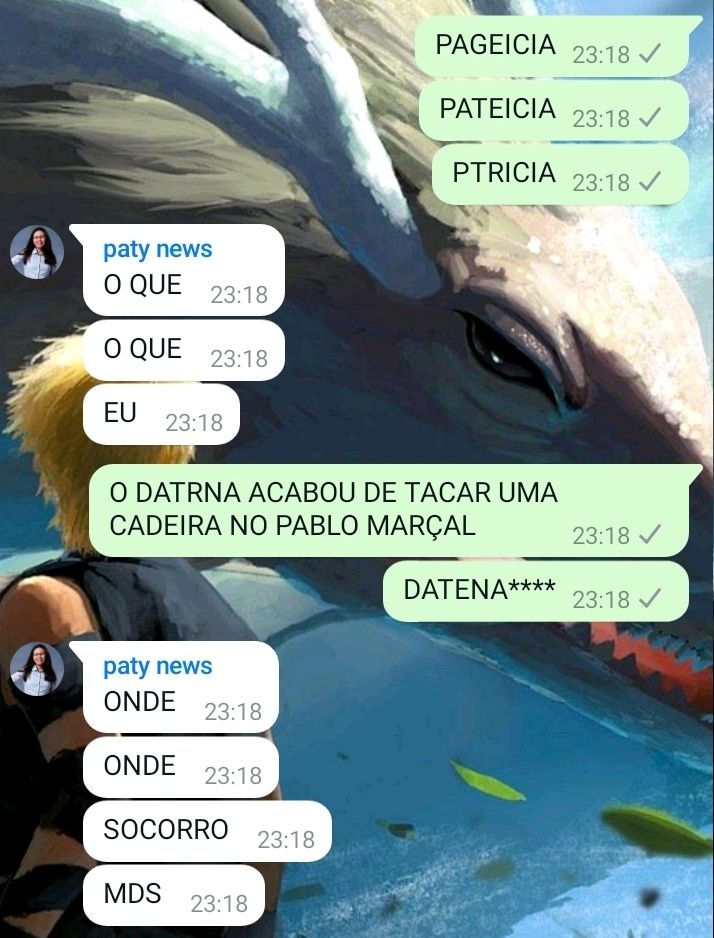Tap sender name paty news above ONDE

pyautogui.click(x=158, y=667)
